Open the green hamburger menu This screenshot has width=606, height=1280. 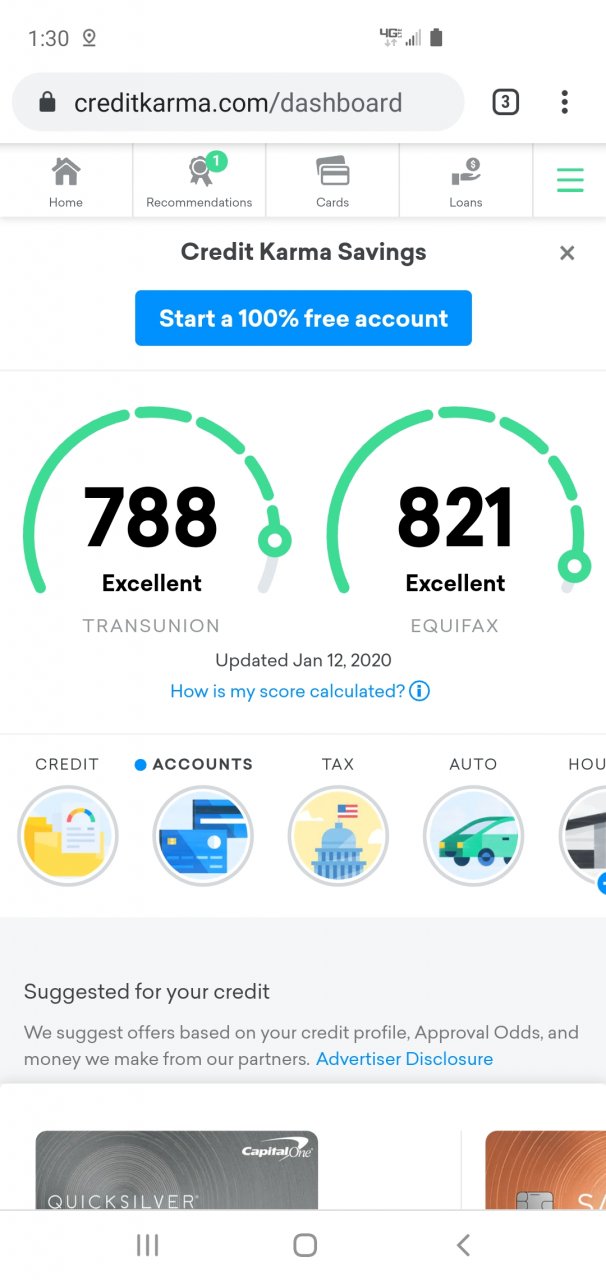(x=570, y=180)
